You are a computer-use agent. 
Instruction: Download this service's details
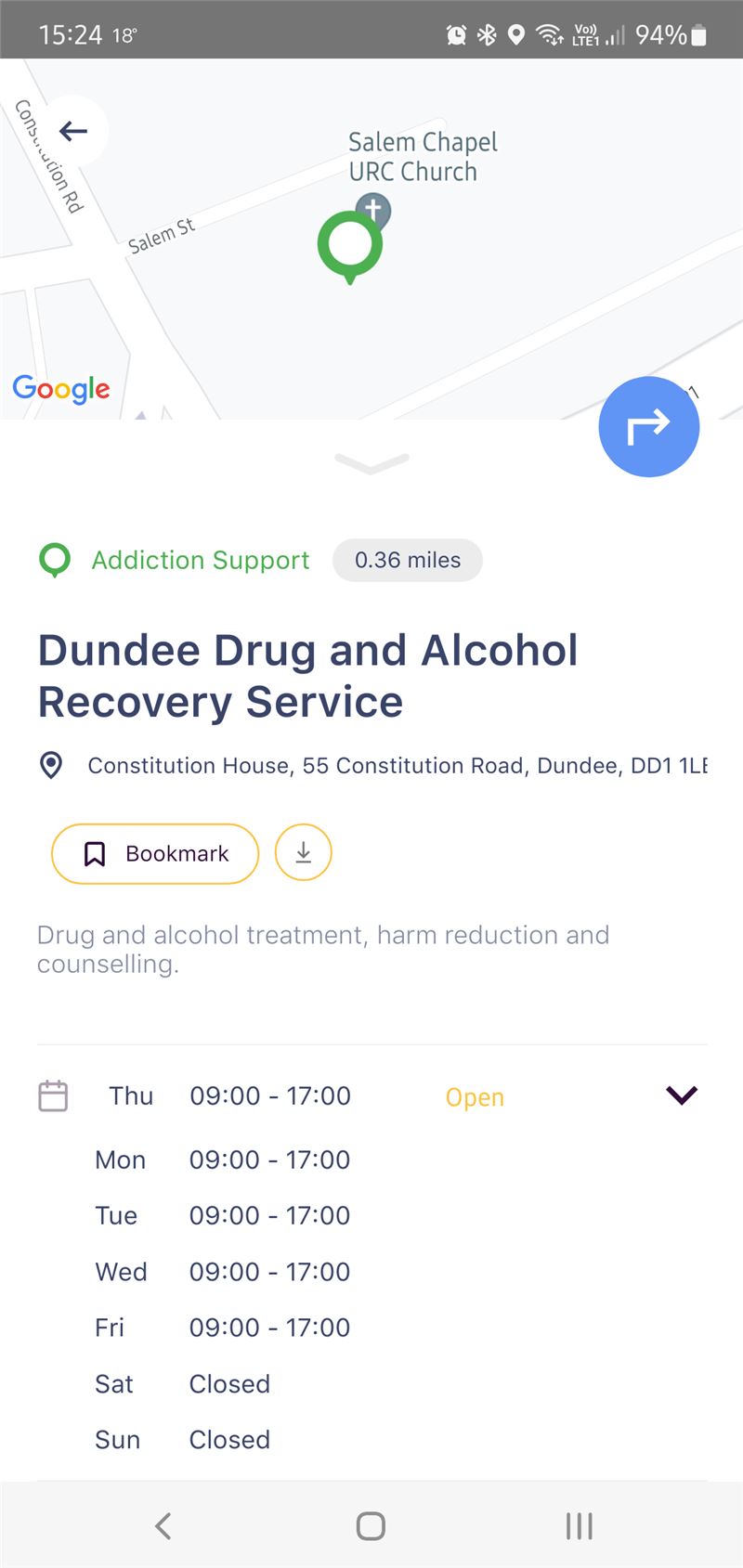pyautogui.click(x=304, y=852)
